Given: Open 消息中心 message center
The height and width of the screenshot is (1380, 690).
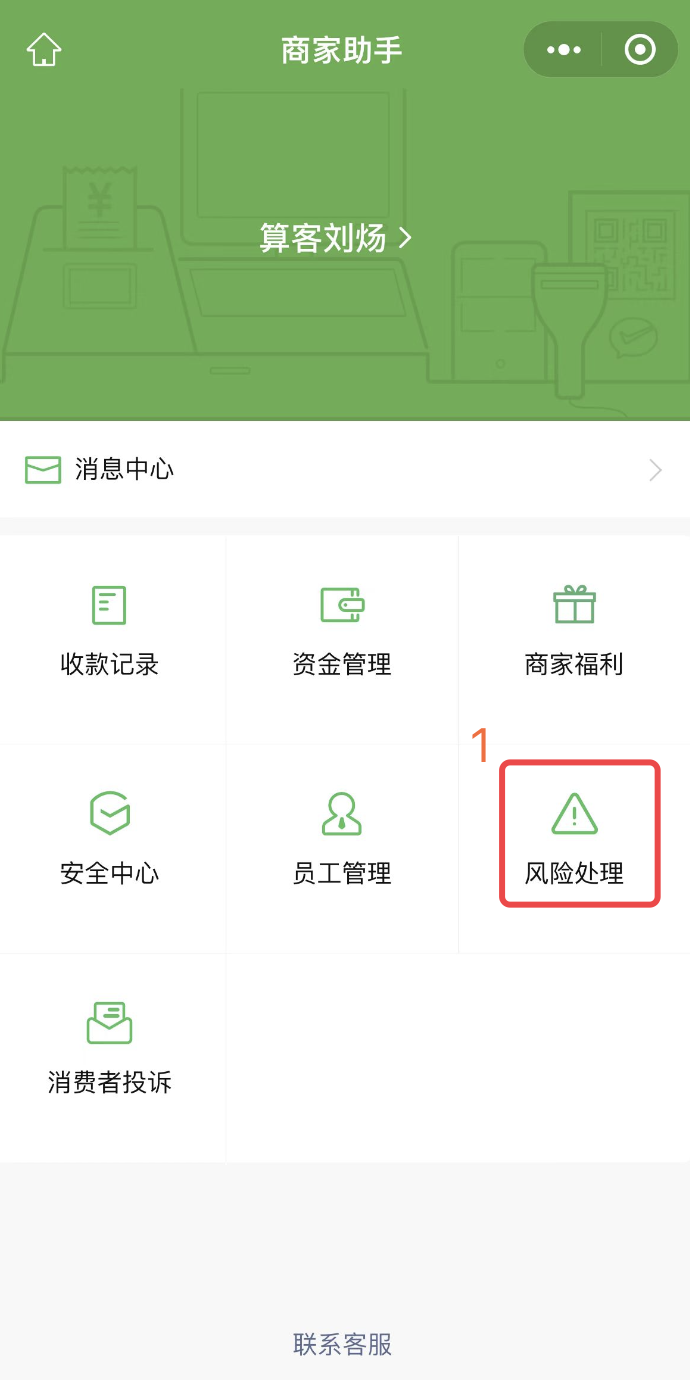Looking at the screenshot, I should click(345, 470).
